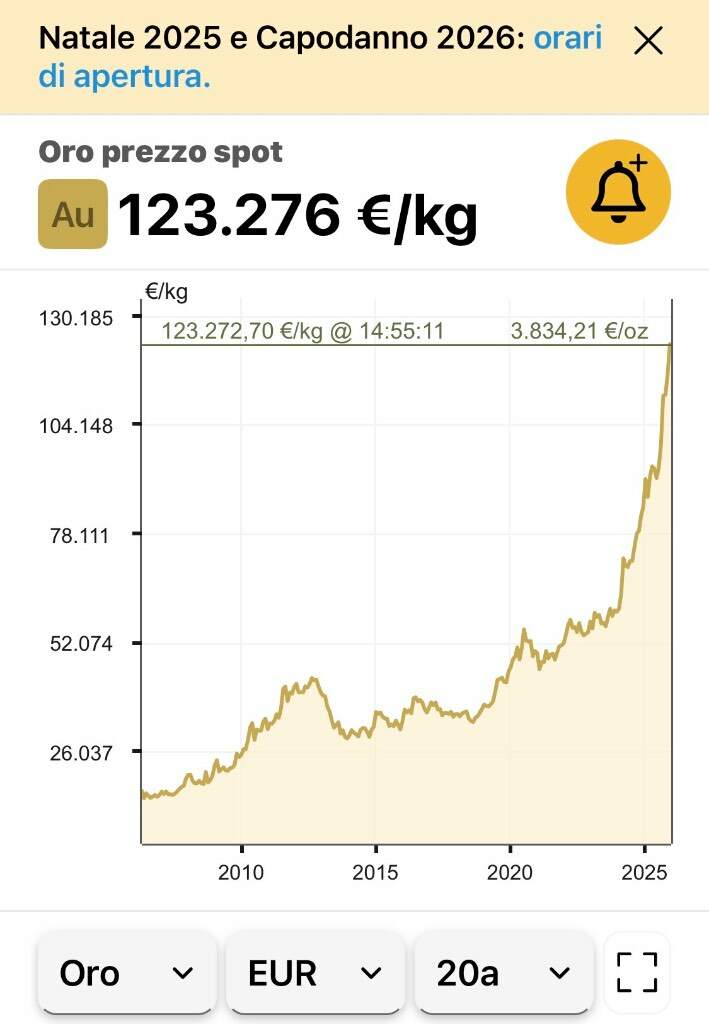
Task: Open the metal selector showing Oro
Action: point(127,973)
